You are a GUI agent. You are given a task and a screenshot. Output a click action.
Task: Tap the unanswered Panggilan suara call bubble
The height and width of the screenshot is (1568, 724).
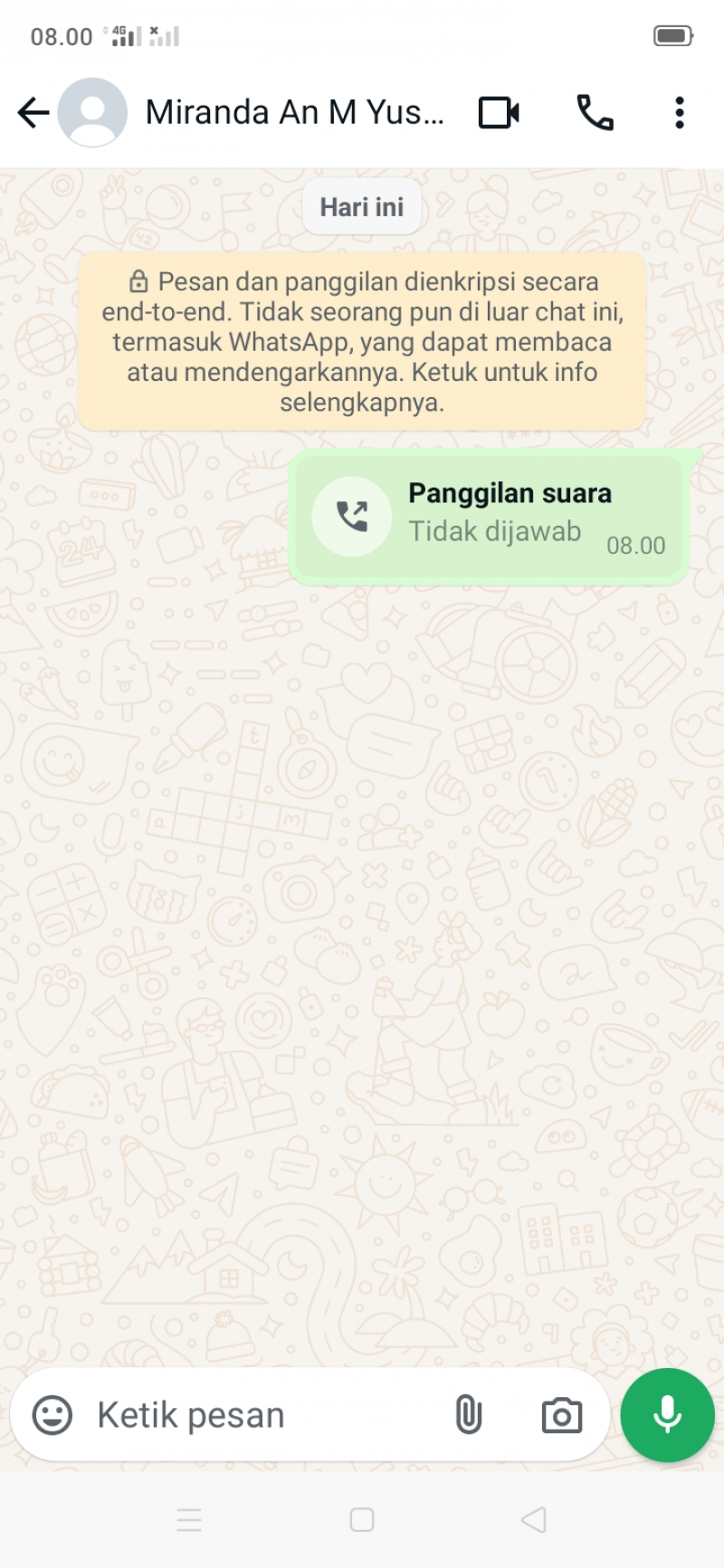click(x=489, y=517)
